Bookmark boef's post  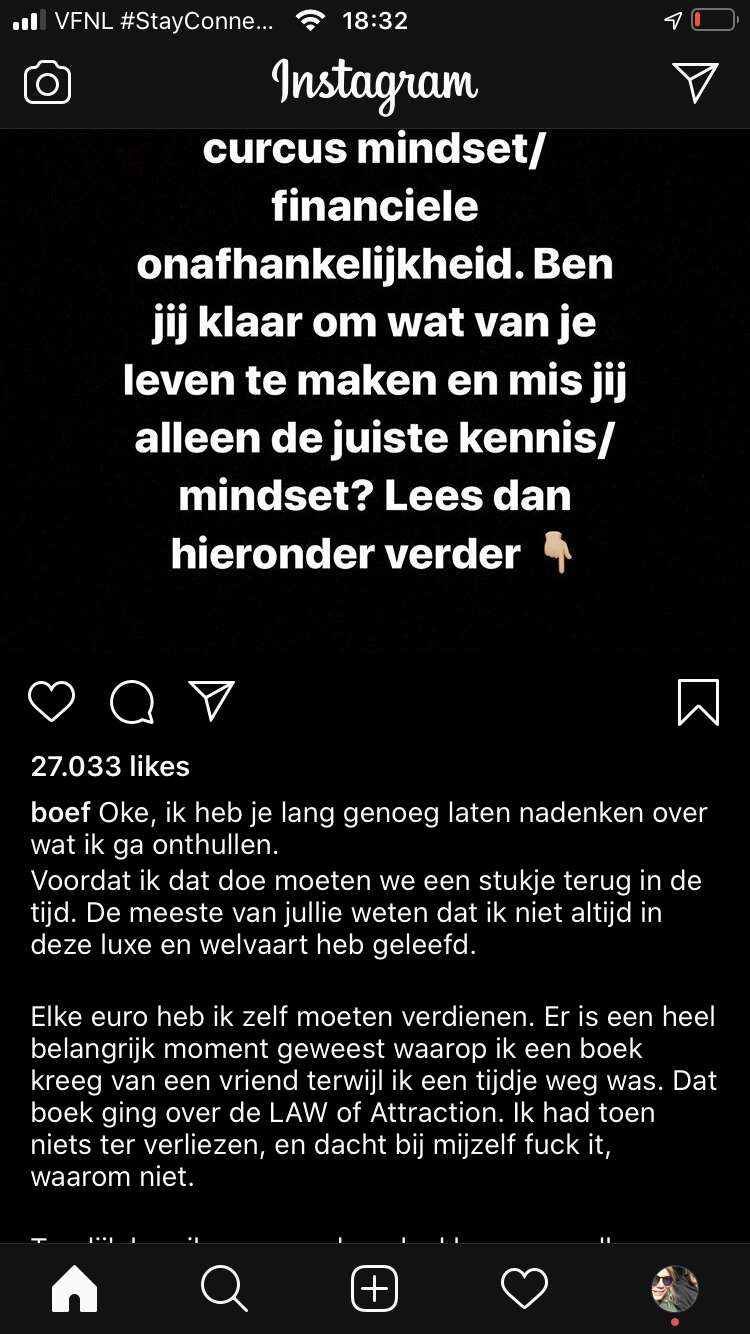pyautogui.click(x=698, y=702)
